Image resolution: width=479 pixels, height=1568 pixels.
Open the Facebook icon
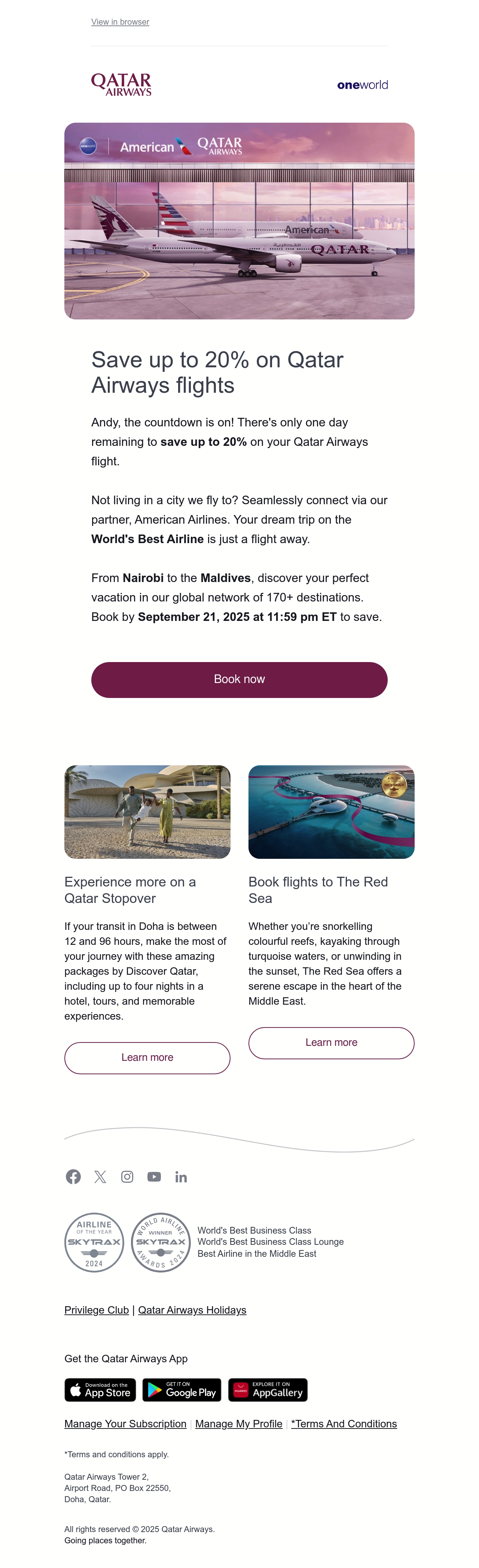tap(73, 1177)
